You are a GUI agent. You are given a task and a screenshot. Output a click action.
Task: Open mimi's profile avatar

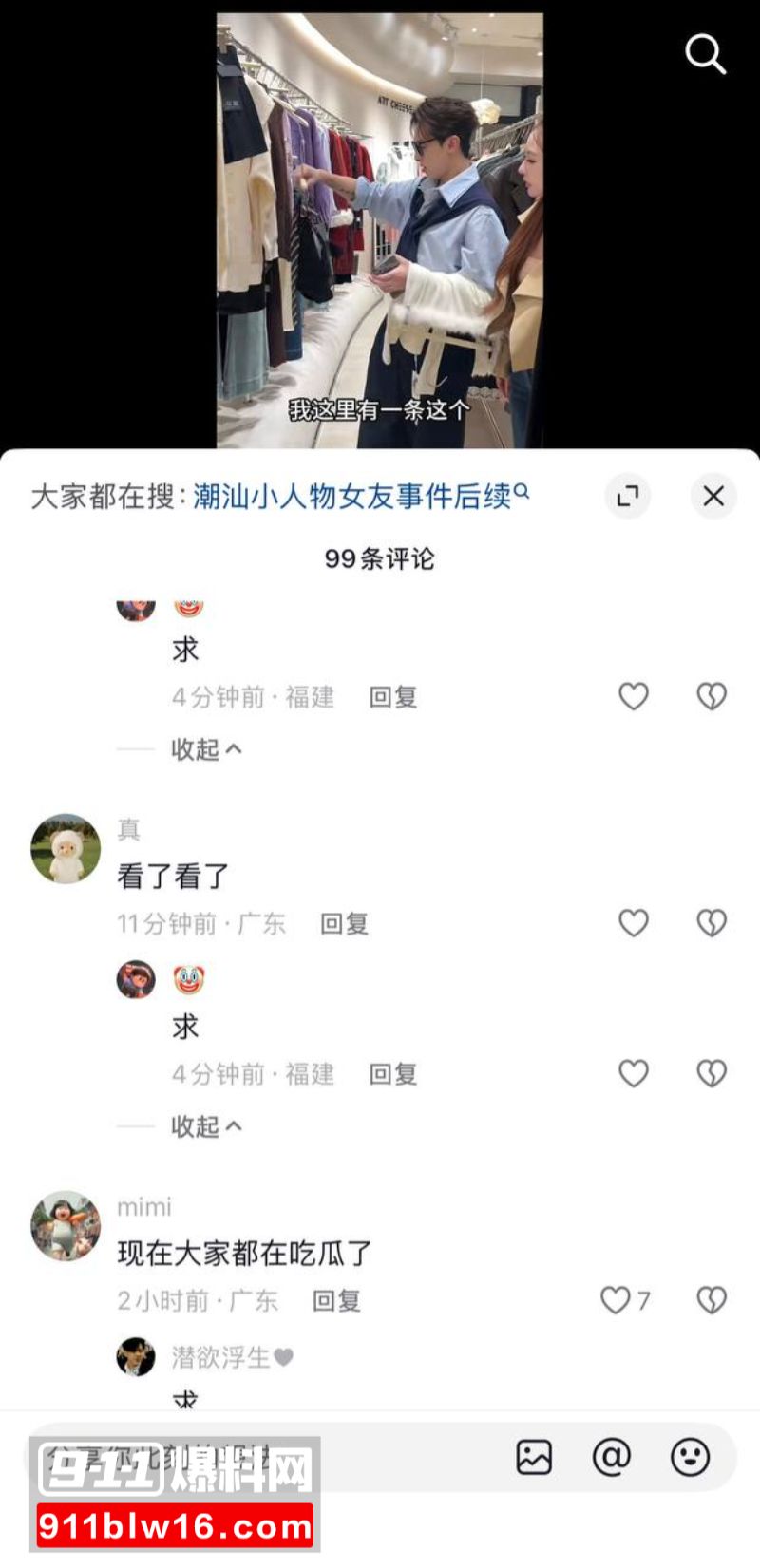(63, 1226)
